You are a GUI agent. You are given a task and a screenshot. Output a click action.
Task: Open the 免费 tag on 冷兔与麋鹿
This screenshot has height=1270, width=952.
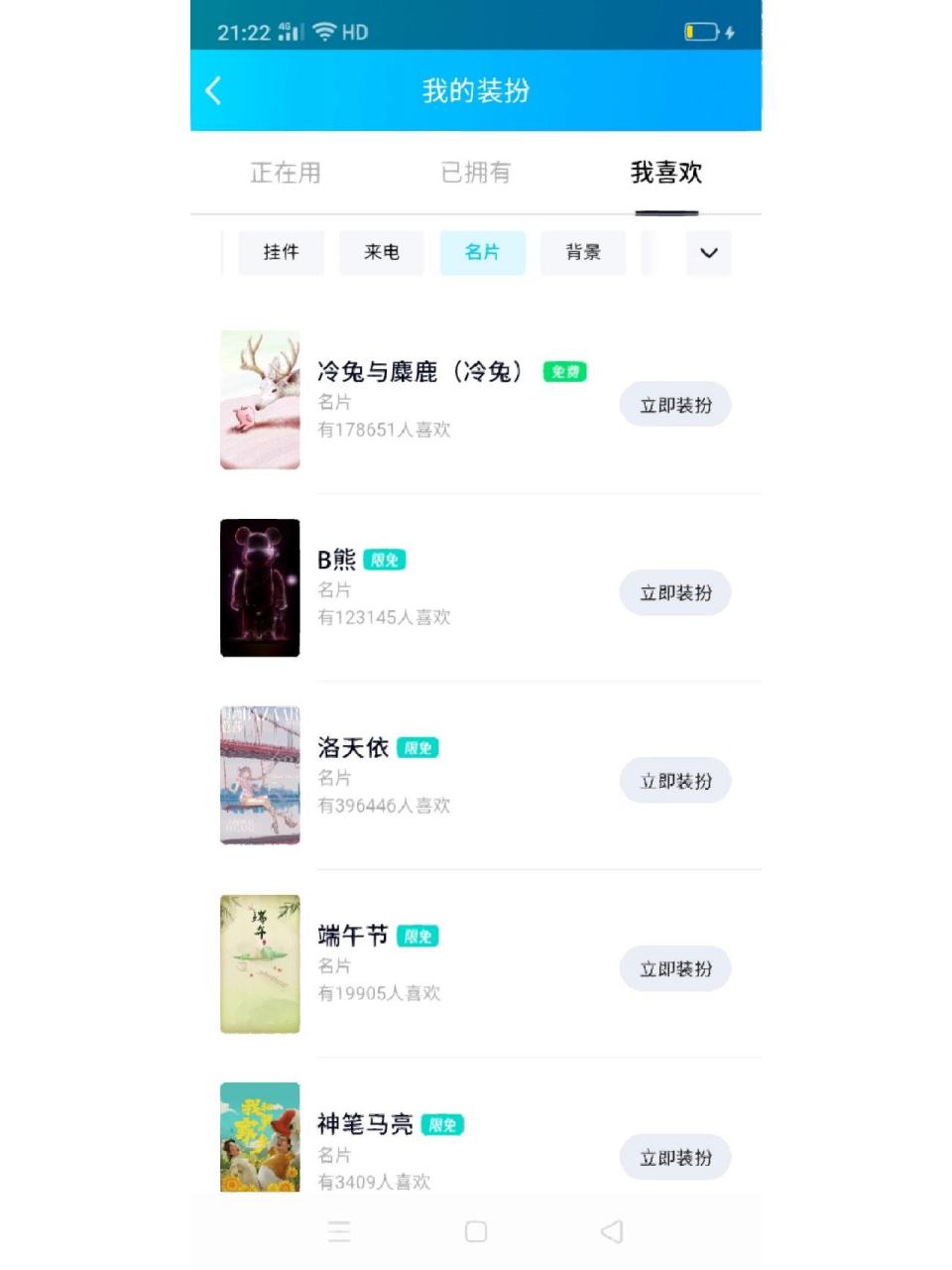[x=563, y=371]
